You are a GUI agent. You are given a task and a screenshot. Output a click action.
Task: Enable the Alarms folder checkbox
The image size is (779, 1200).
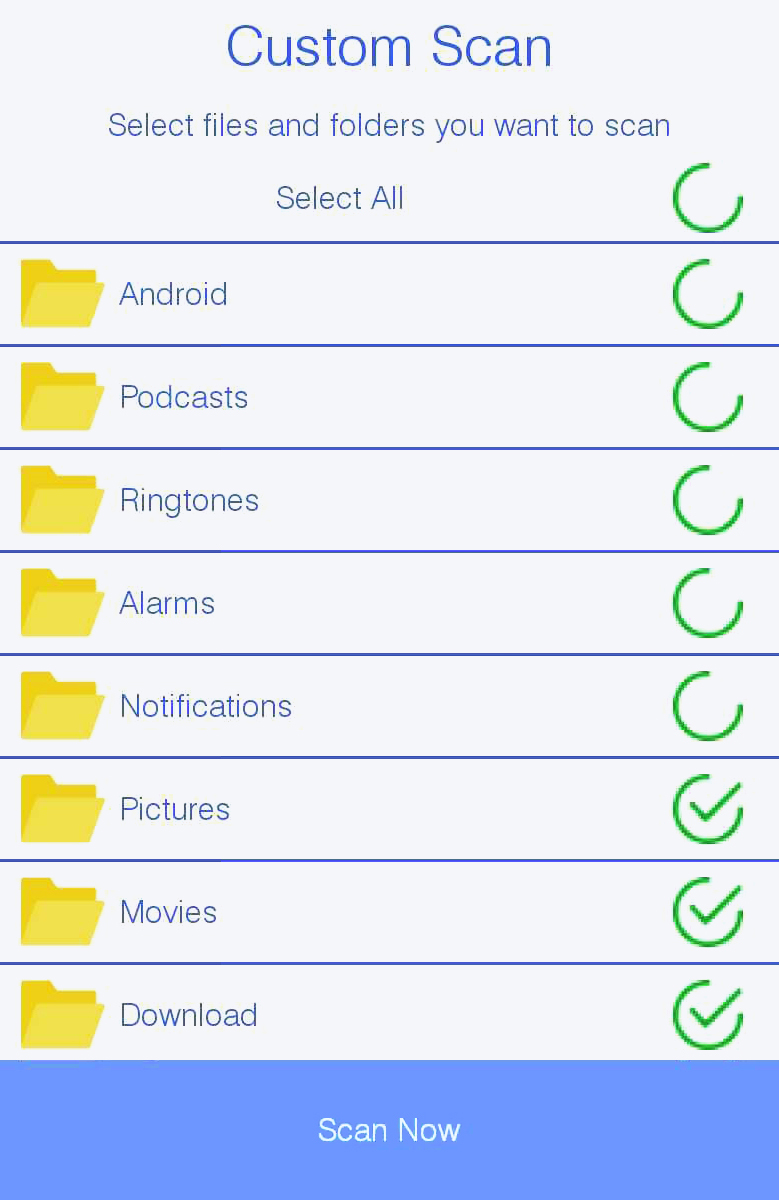pyautogui.click(x=708, y=603)
